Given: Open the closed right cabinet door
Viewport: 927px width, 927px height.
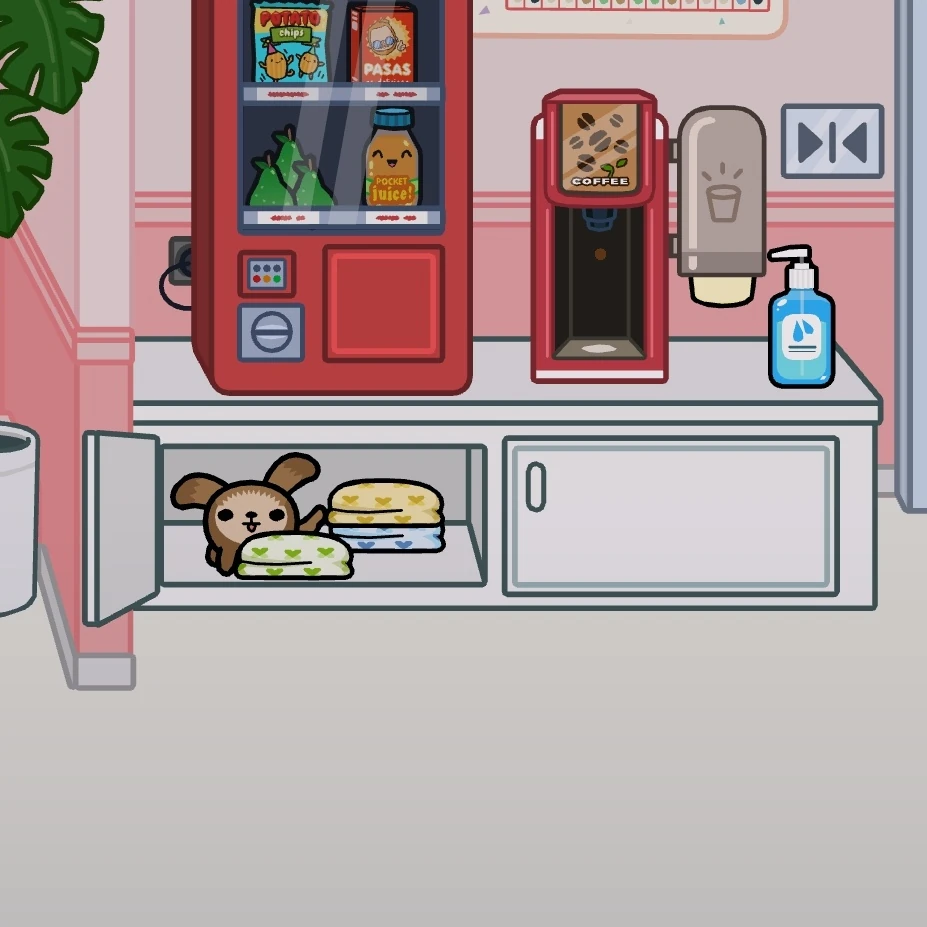Looking at the screenshot, I should [671, 516].
